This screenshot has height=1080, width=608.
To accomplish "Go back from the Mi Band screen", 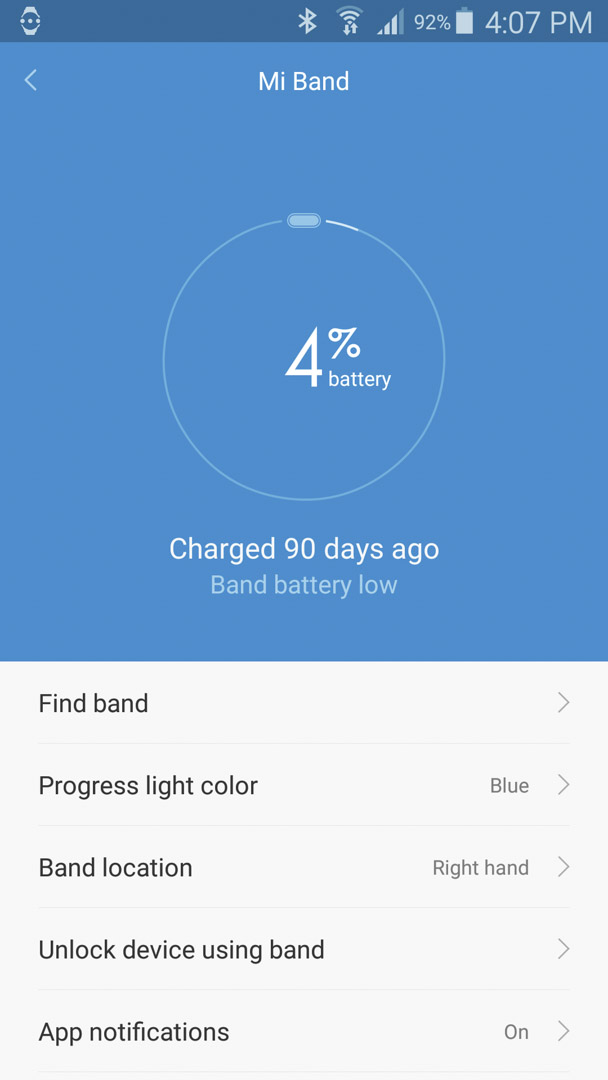I will tap(30, 81).
